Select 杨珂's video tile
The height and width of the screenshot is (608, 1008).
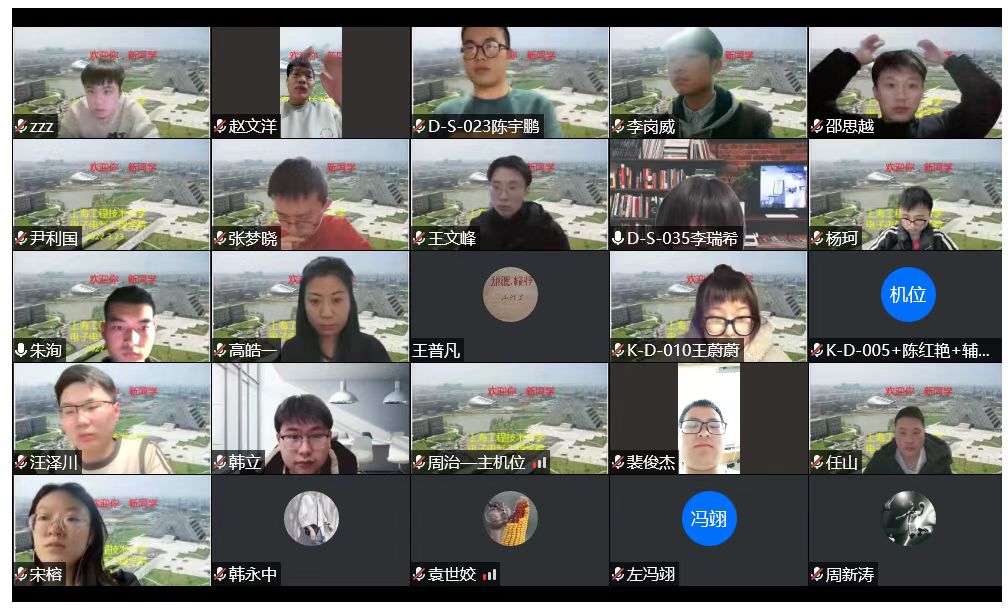[x=905, y=194]
